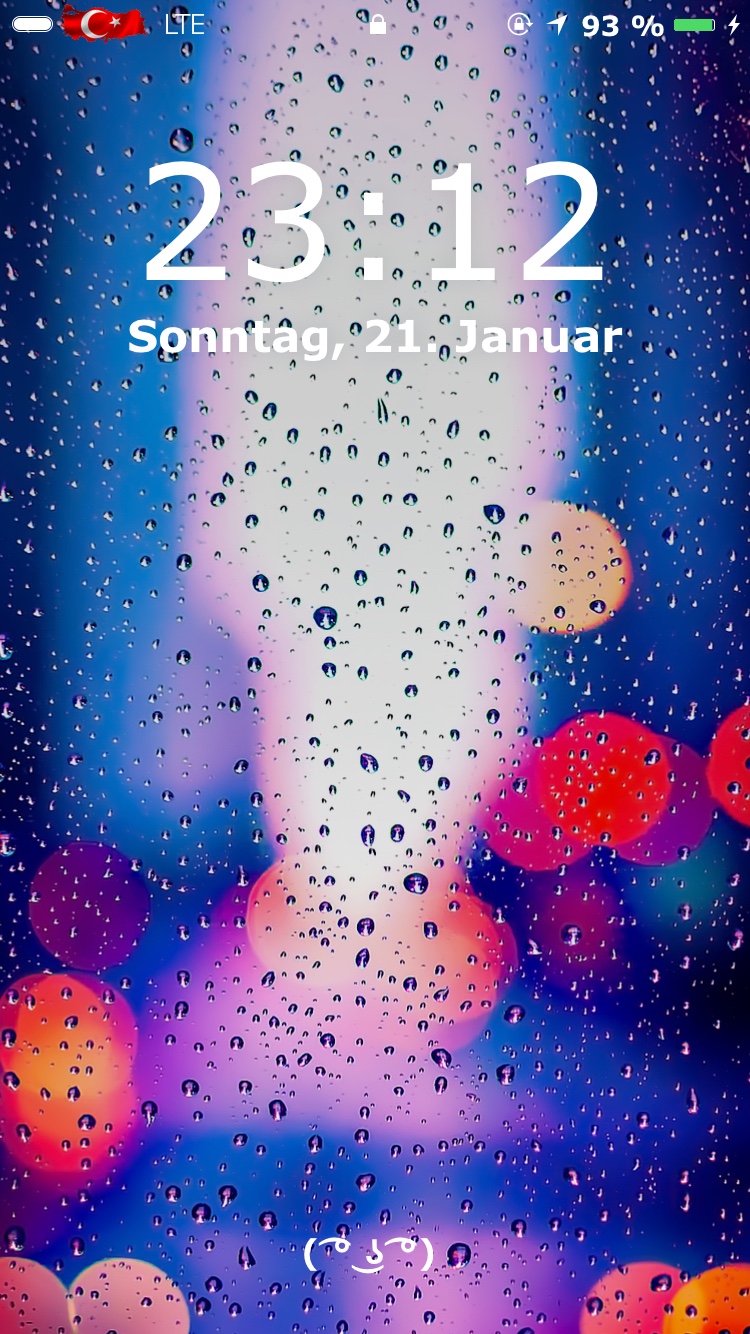This screenshot has width=750, height=1334.
Task: Tap the padlock icon in the status bar
Action: (376, 25)
